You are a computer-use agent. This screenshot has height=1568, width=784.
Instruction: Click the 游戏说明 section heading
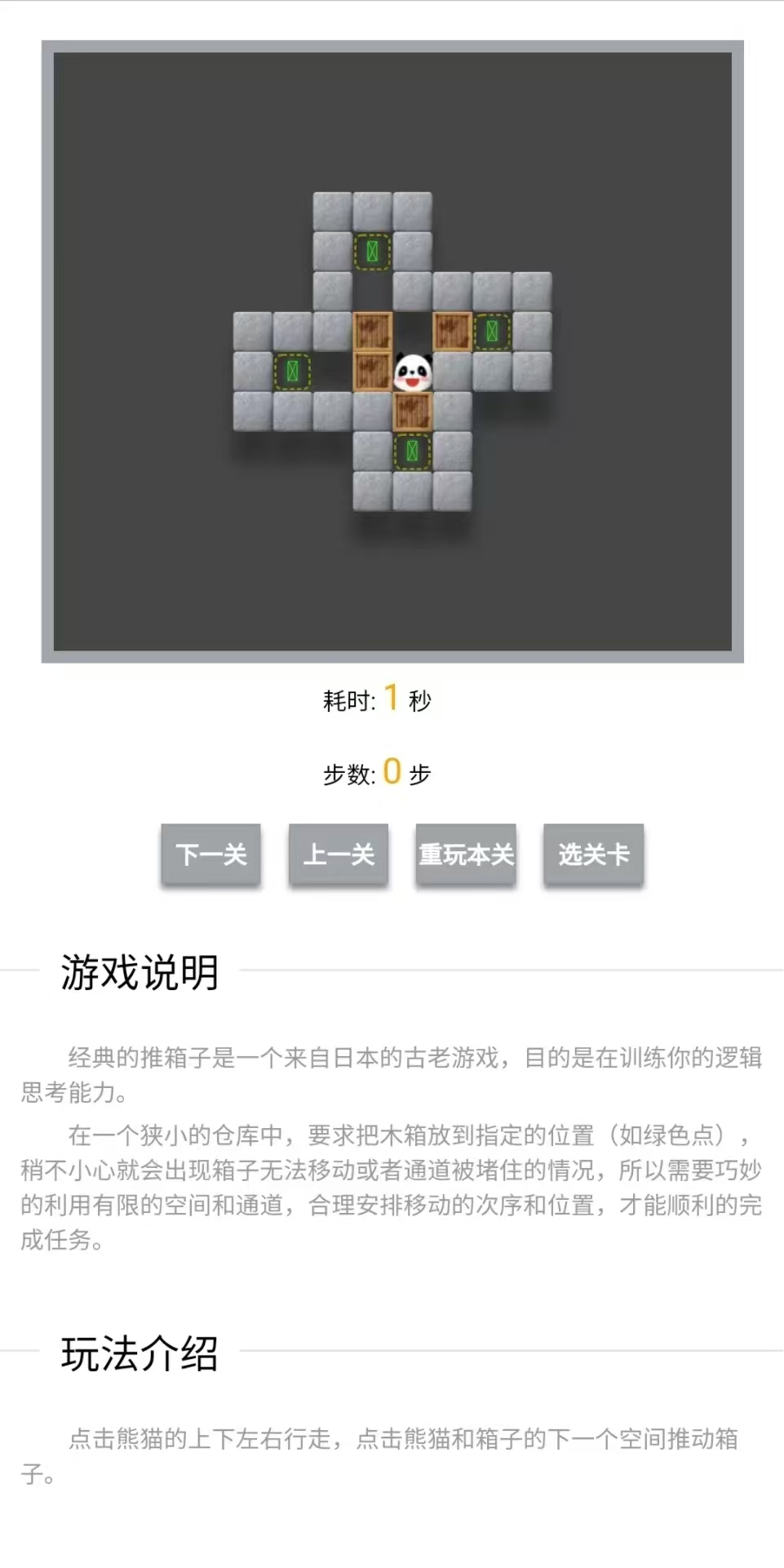click(140, 972)
